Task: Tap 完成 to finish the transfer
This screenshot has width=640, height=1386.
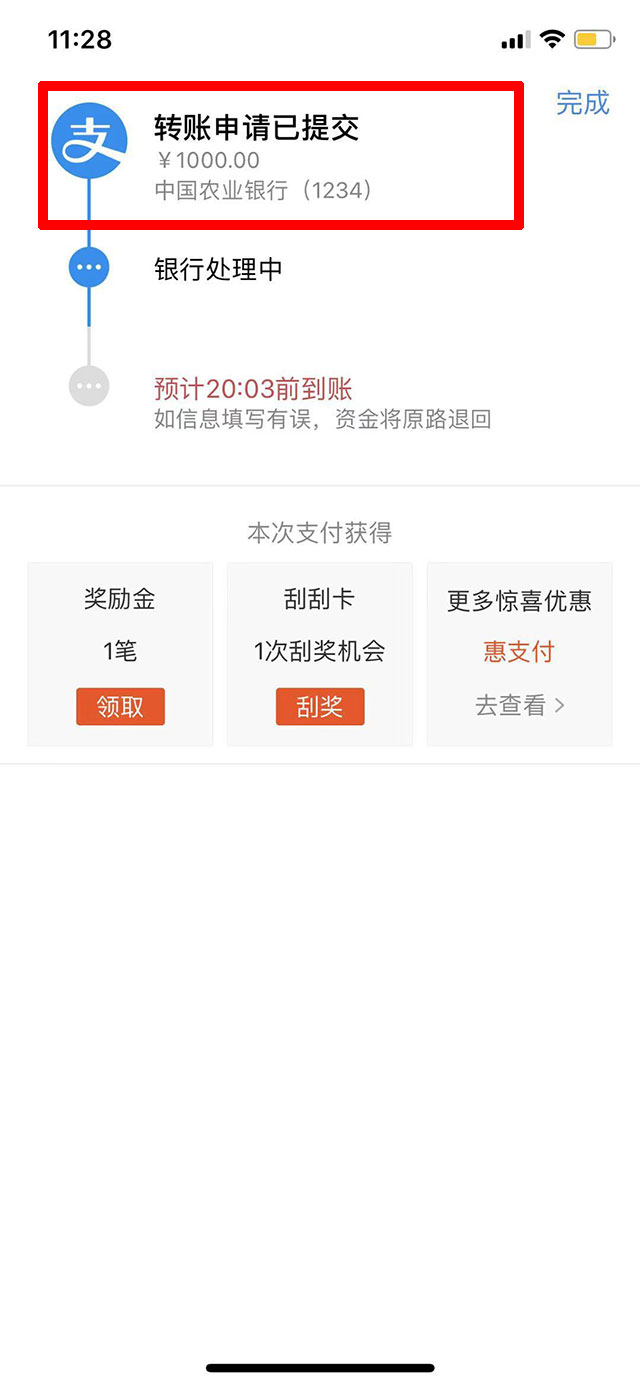Action: pos(582,103)
